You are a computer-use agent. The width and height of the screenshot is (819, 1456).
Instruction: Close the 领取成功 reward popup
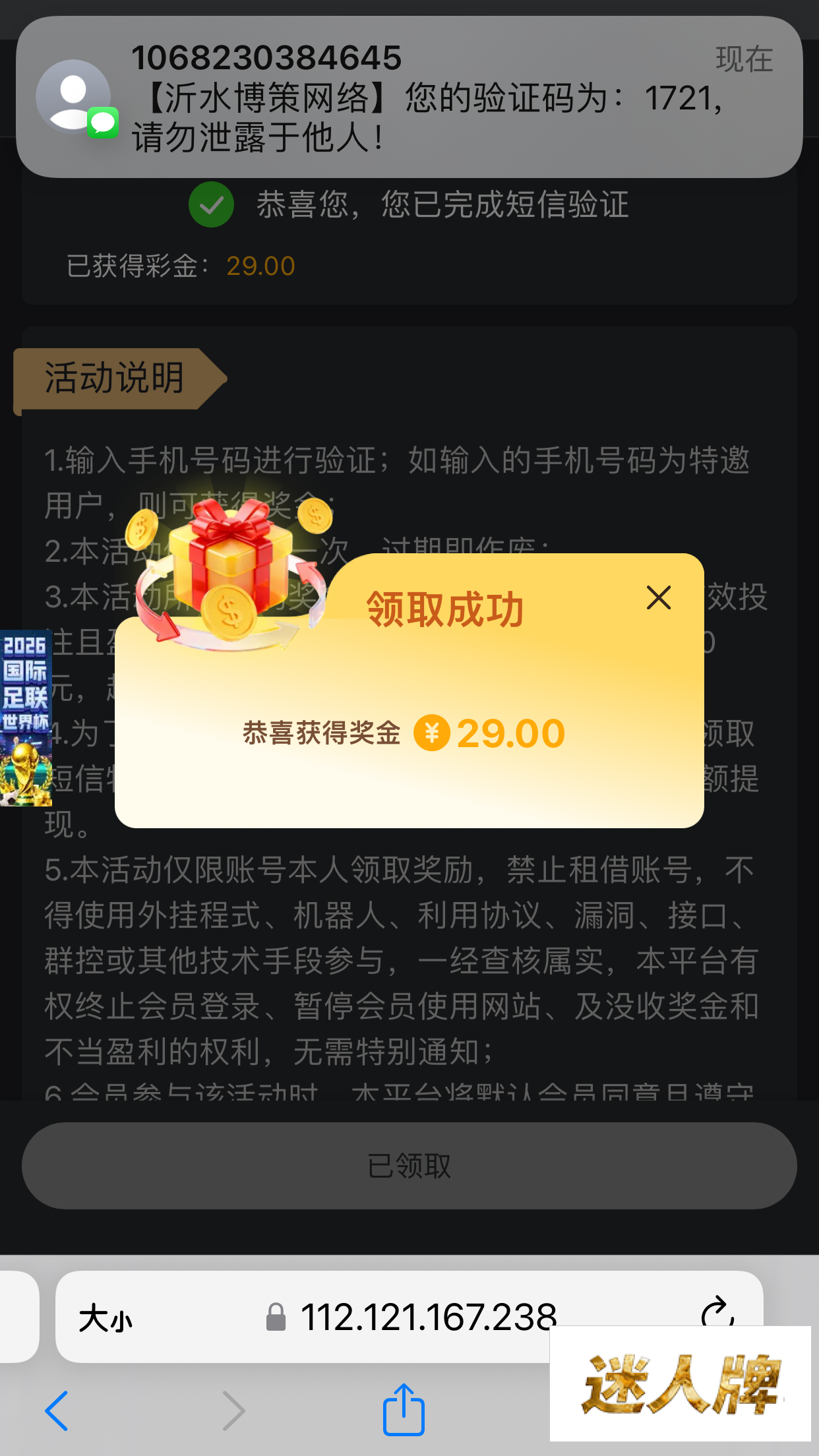click(x=658, y=598)
